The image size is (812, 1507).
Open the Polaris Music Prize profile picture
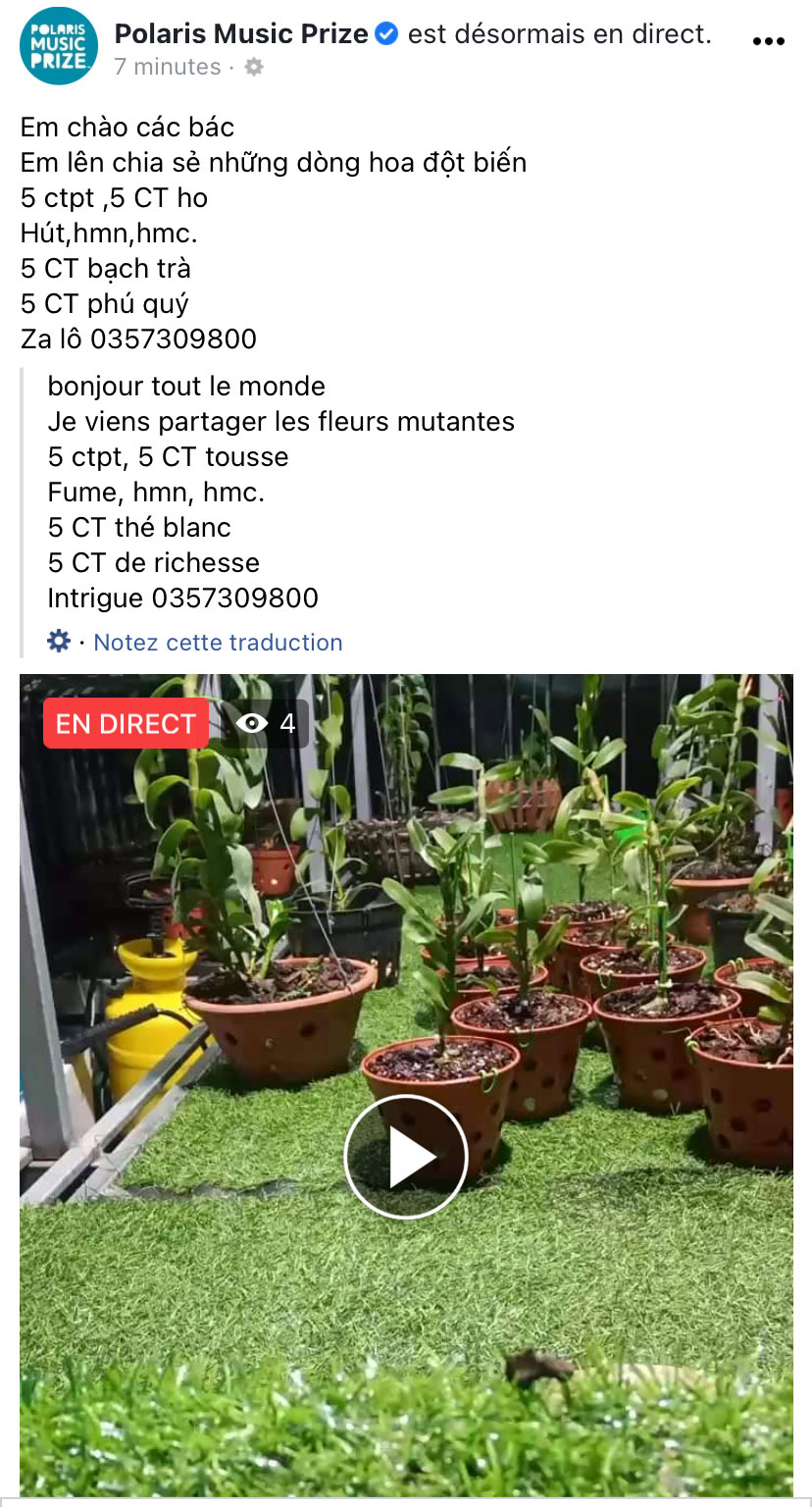point(59,45)
